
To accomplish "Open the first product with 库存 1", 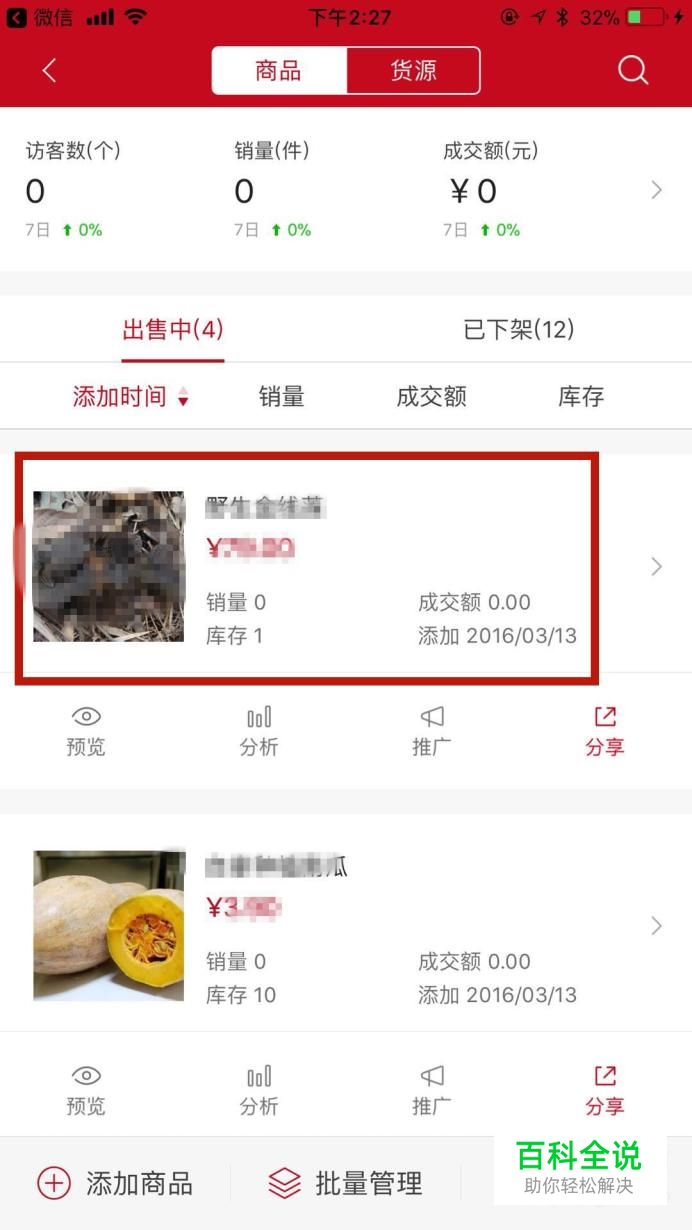I will (346, 567).
